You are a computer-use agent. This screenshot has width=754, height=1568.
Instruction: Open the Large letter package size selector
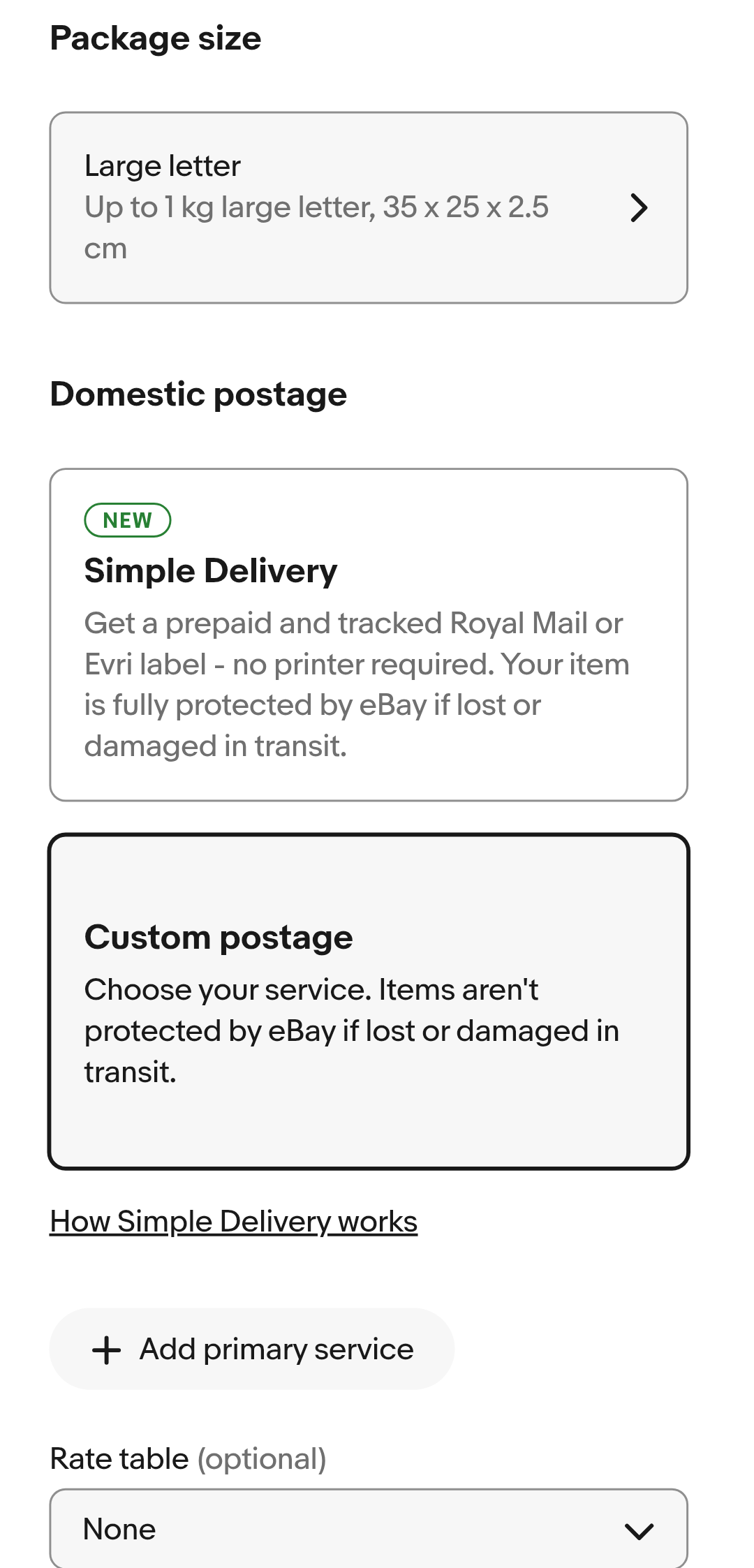369,207
